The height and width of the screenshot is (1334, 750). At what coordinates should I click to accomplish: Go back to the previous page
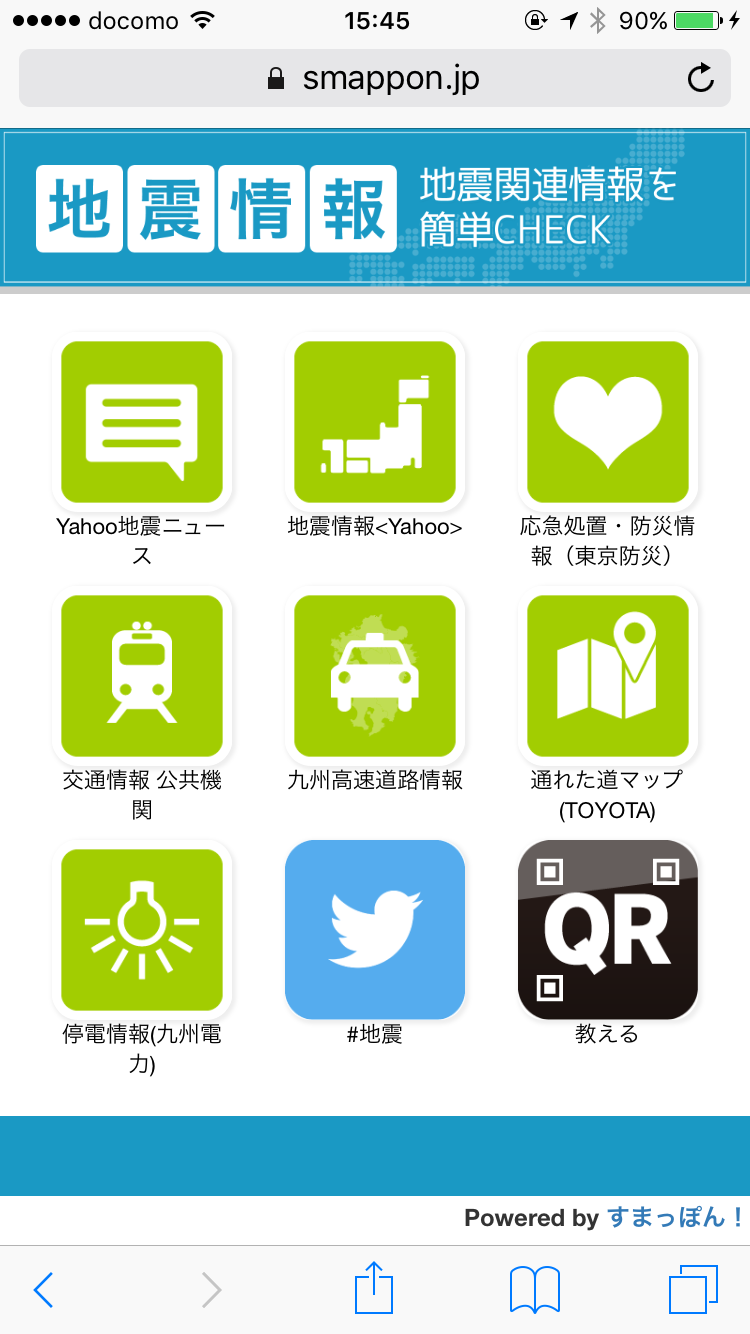(x=43, y=1290)
